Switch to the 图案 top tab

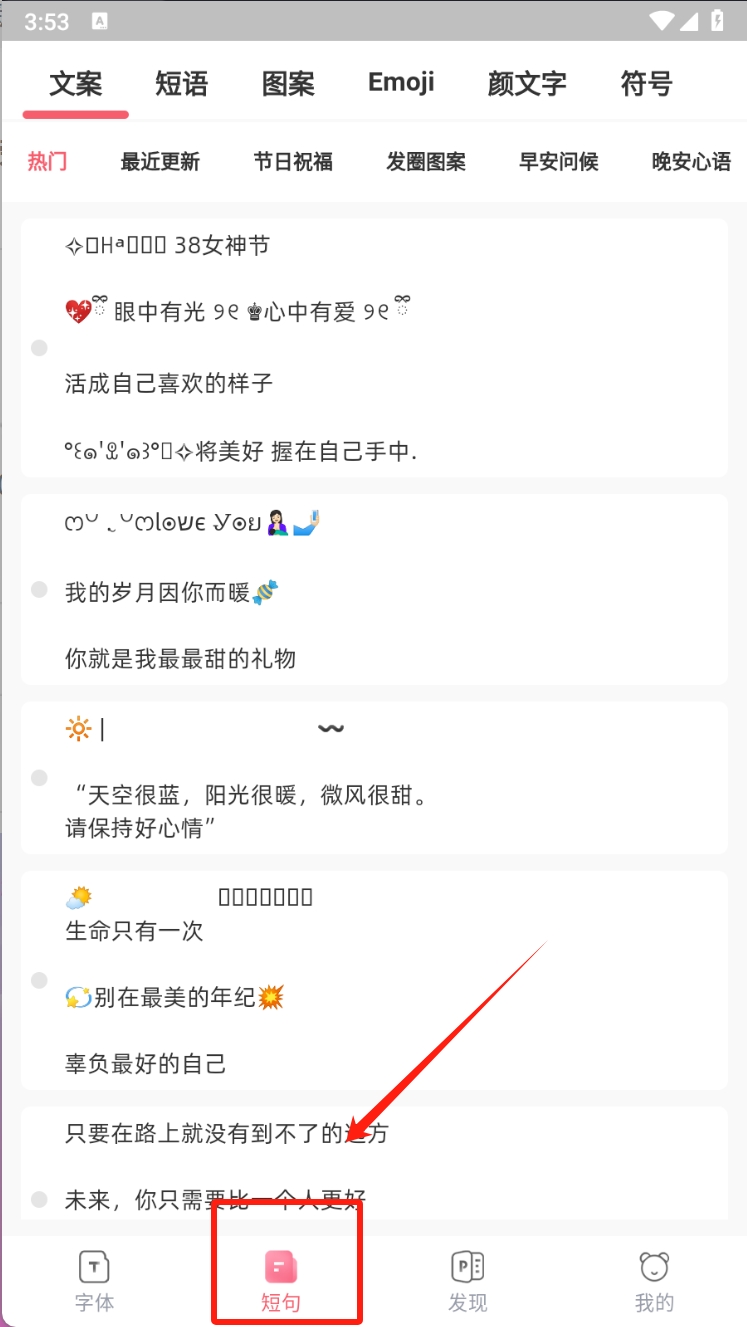click(288, 84)
